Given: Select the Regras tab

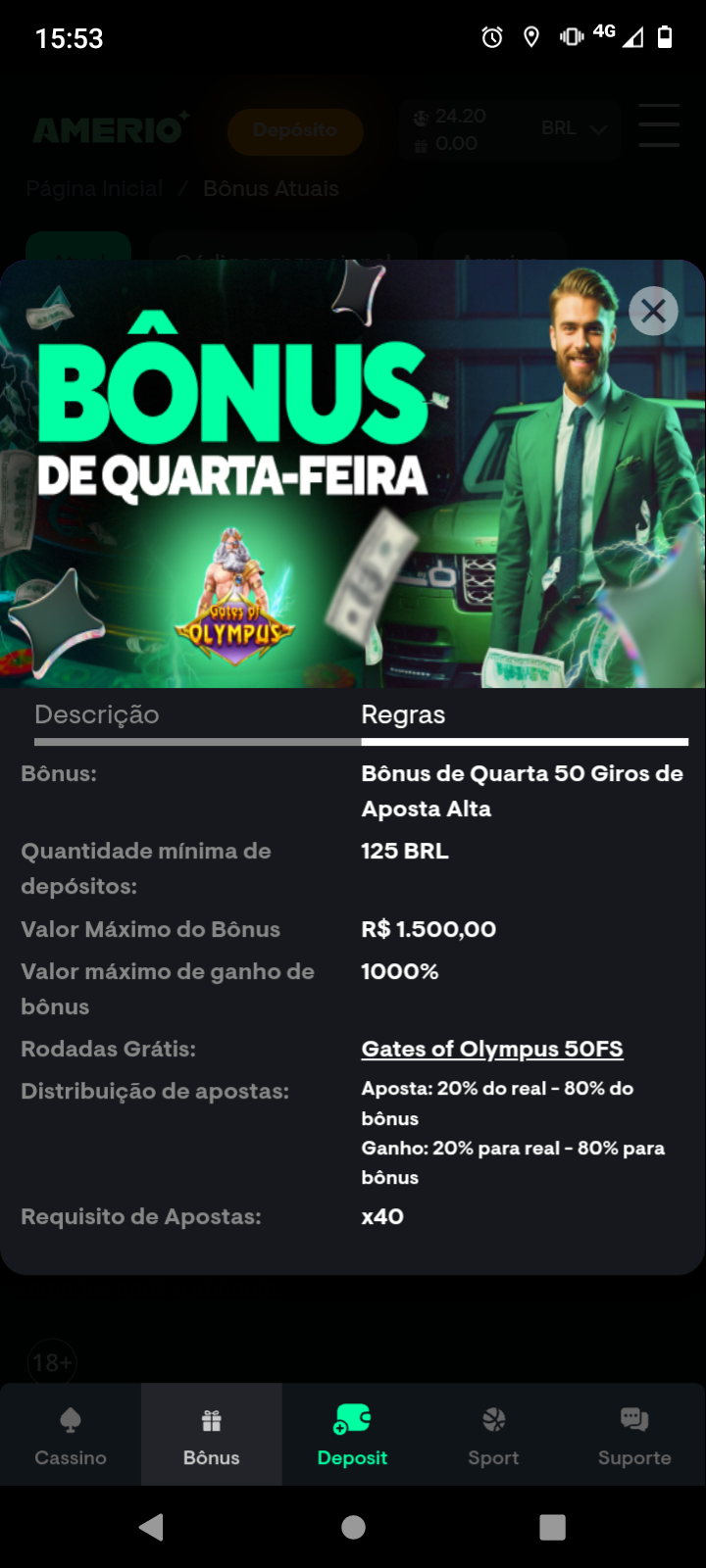Looking at the screenshot, I should [x=403, y=715].
